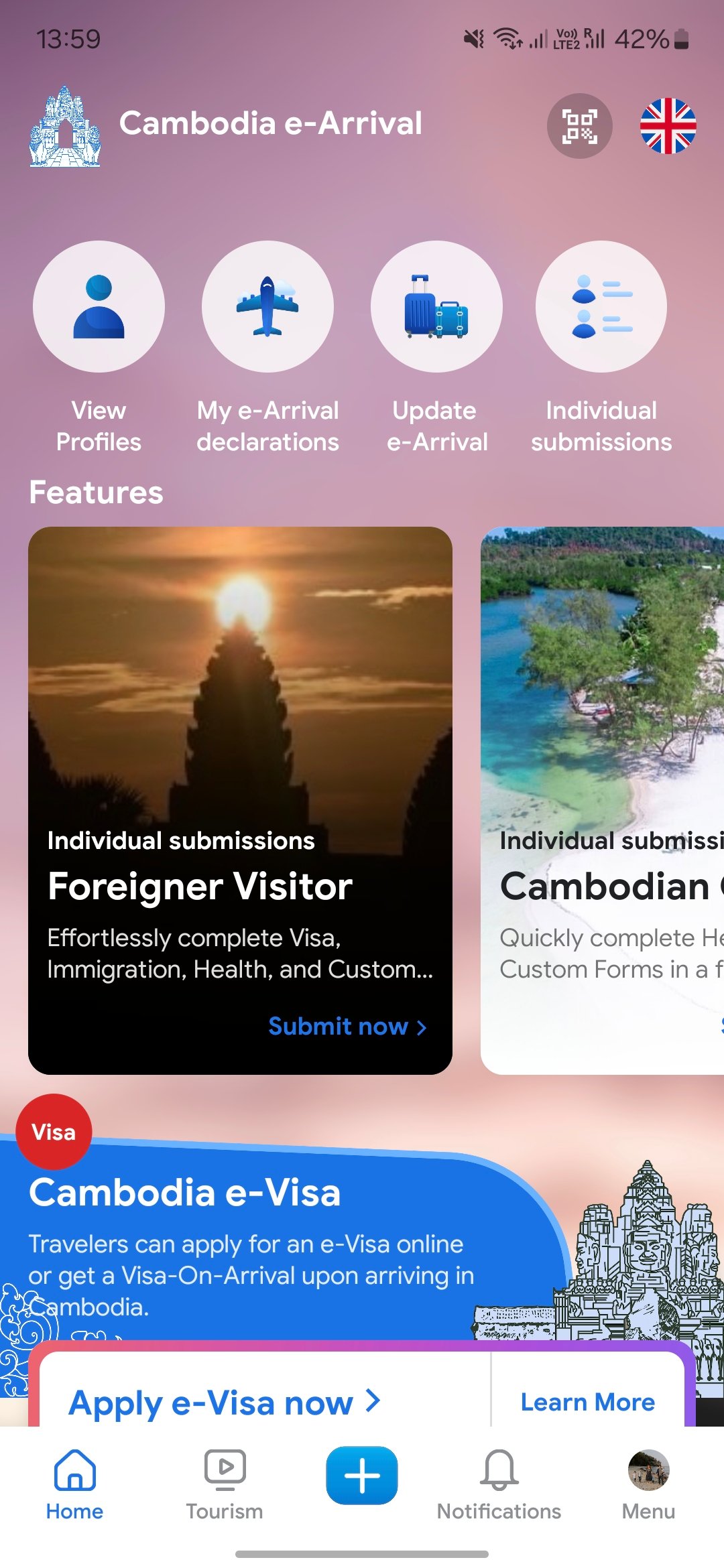Tap Apply e-Visa now
724x1568 pixels.
point(225,1402)
